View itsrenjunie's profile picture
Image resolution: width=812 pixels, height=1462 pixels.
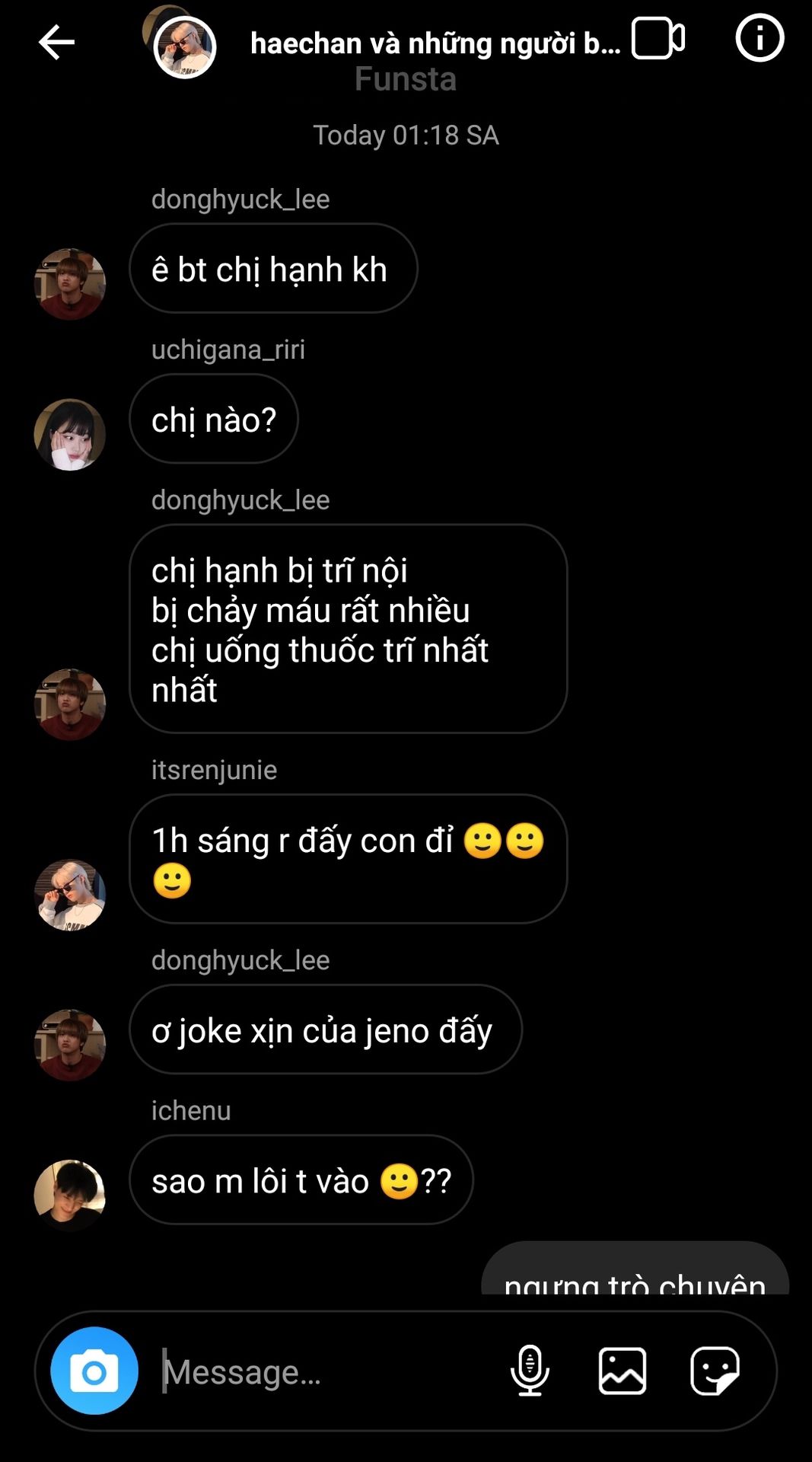click(x=70, y=895)
